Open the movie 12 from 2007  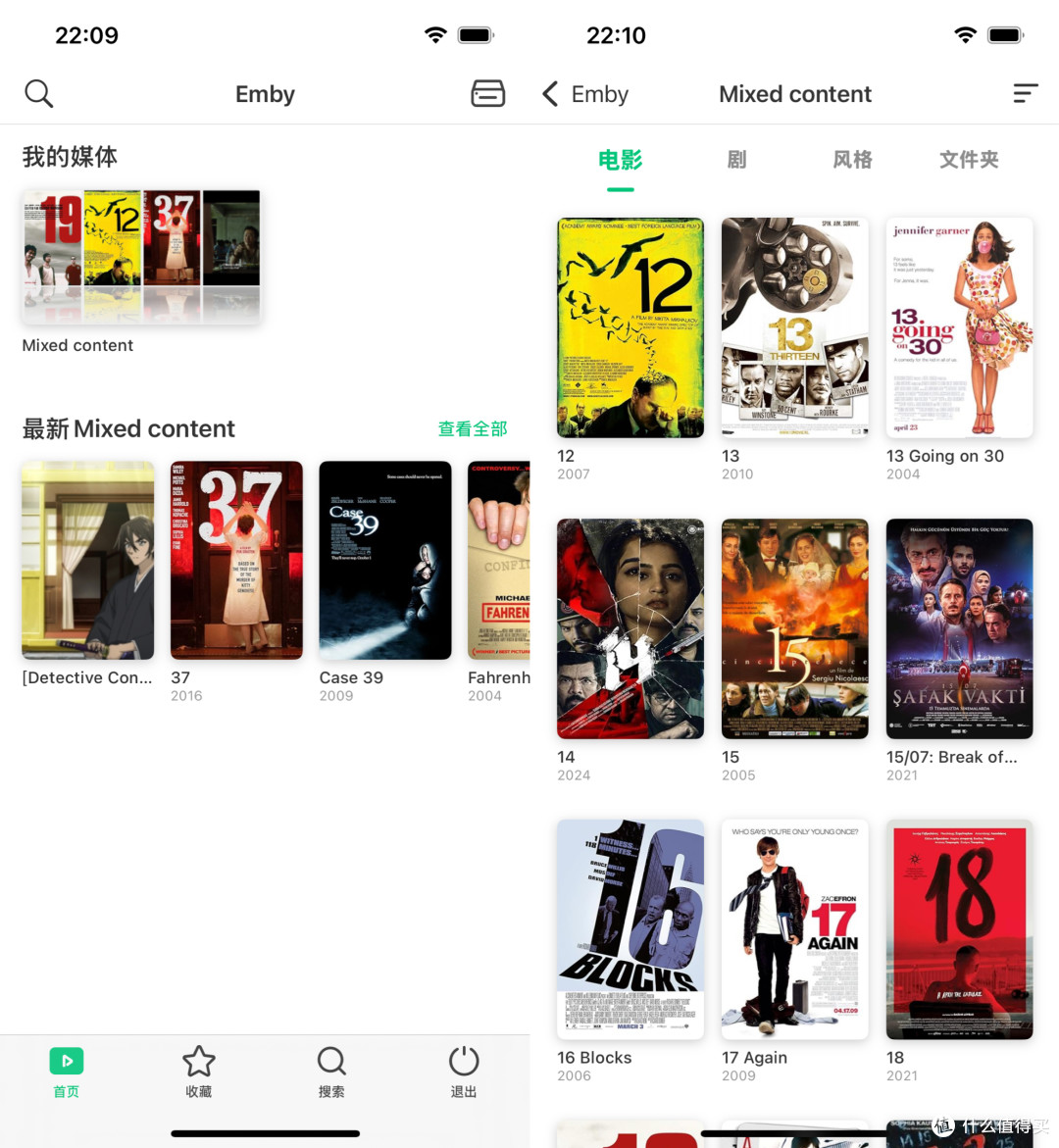click(x=630, y=327)
